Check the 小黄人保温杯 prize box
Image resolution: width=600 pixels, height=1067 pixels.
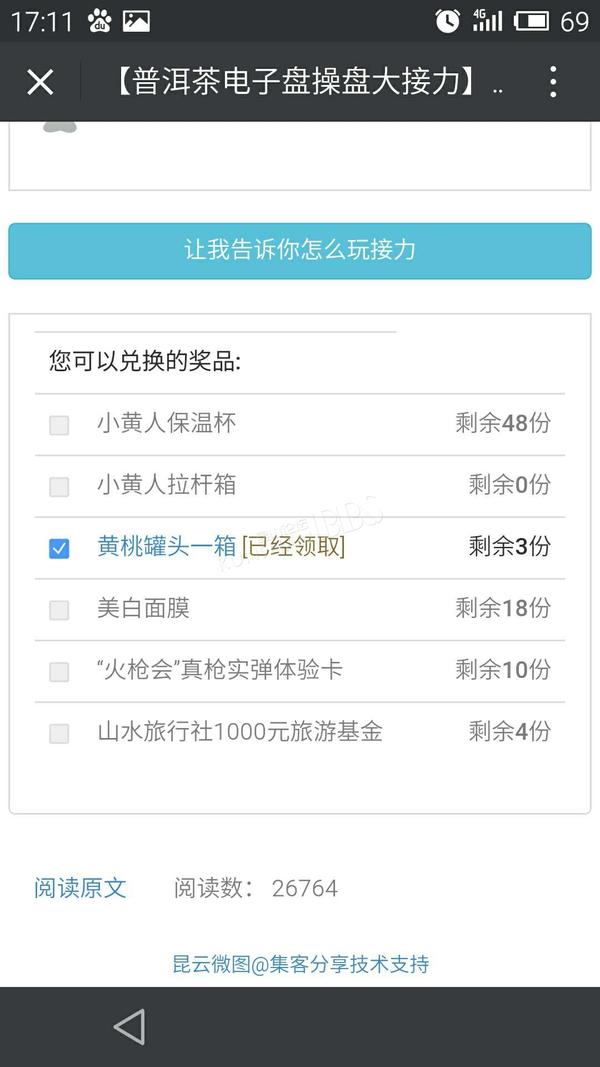[x=59, y=425]
